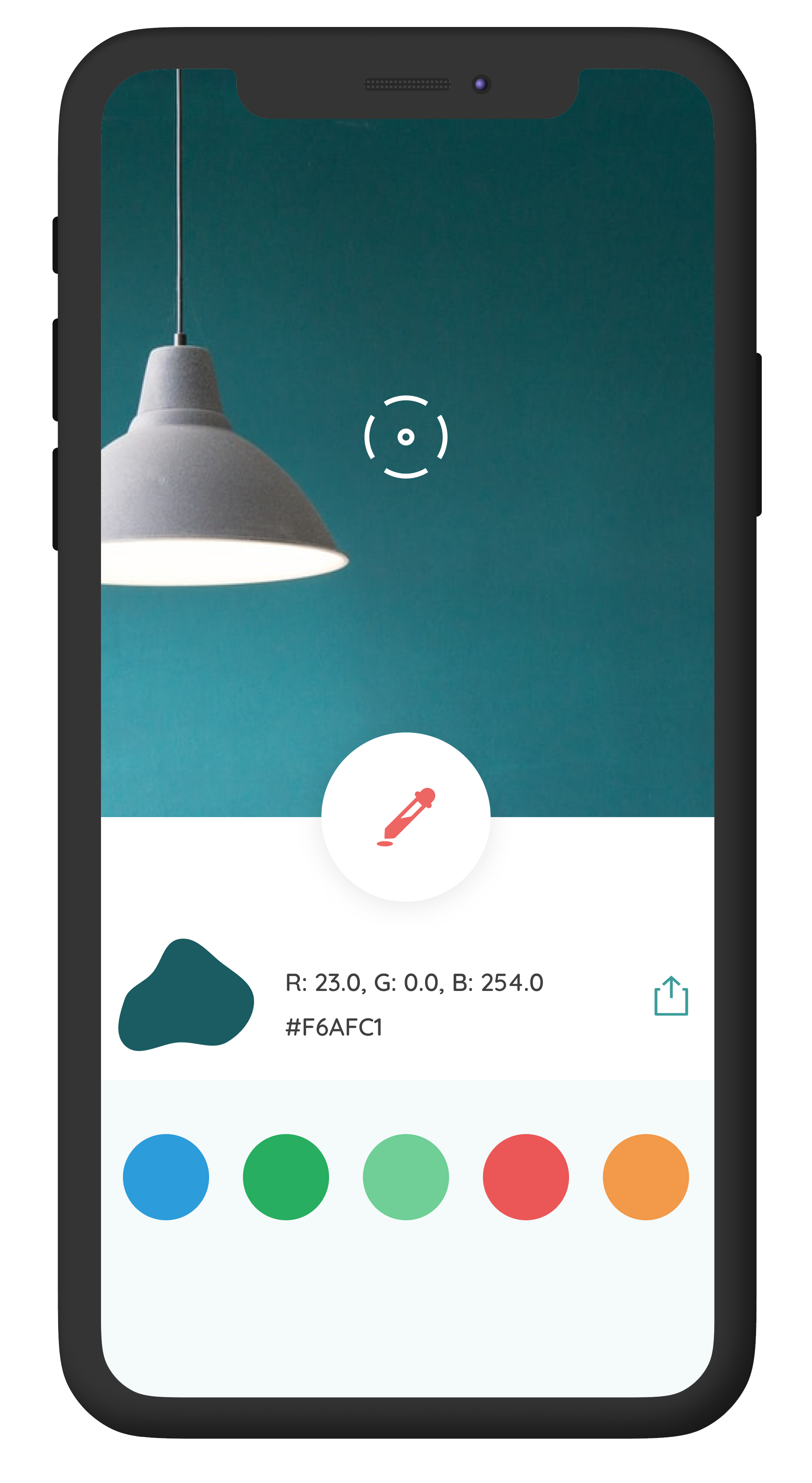Tap the eyedropper pick-color button
The width and height of the screenshot is (812, 1483).
[406, 816]
